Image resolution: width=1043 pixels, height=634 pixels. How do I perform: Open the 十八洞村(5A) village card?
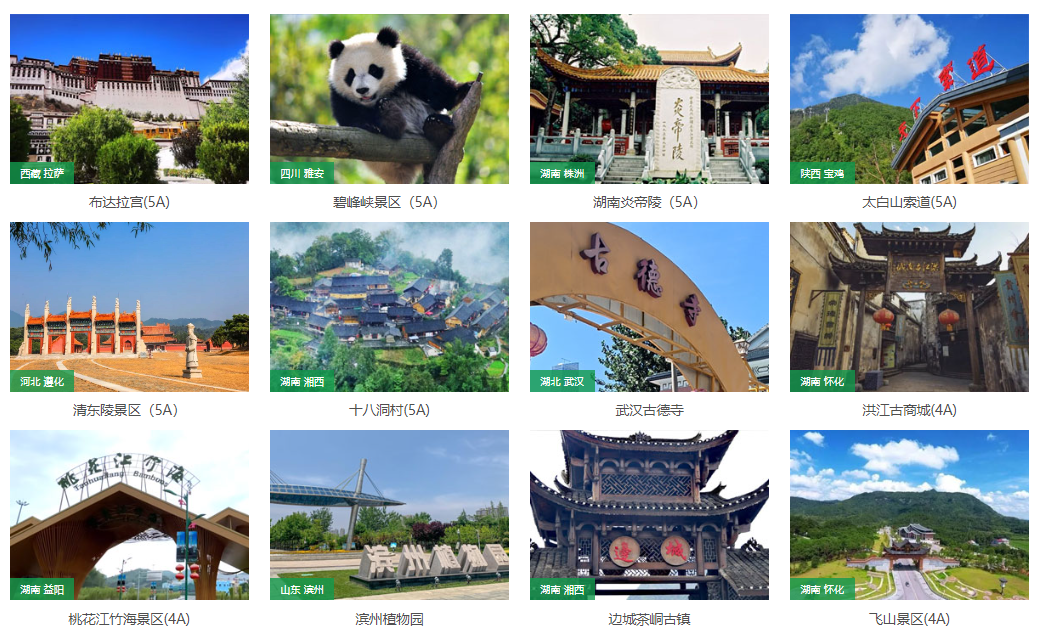(389, 307)
